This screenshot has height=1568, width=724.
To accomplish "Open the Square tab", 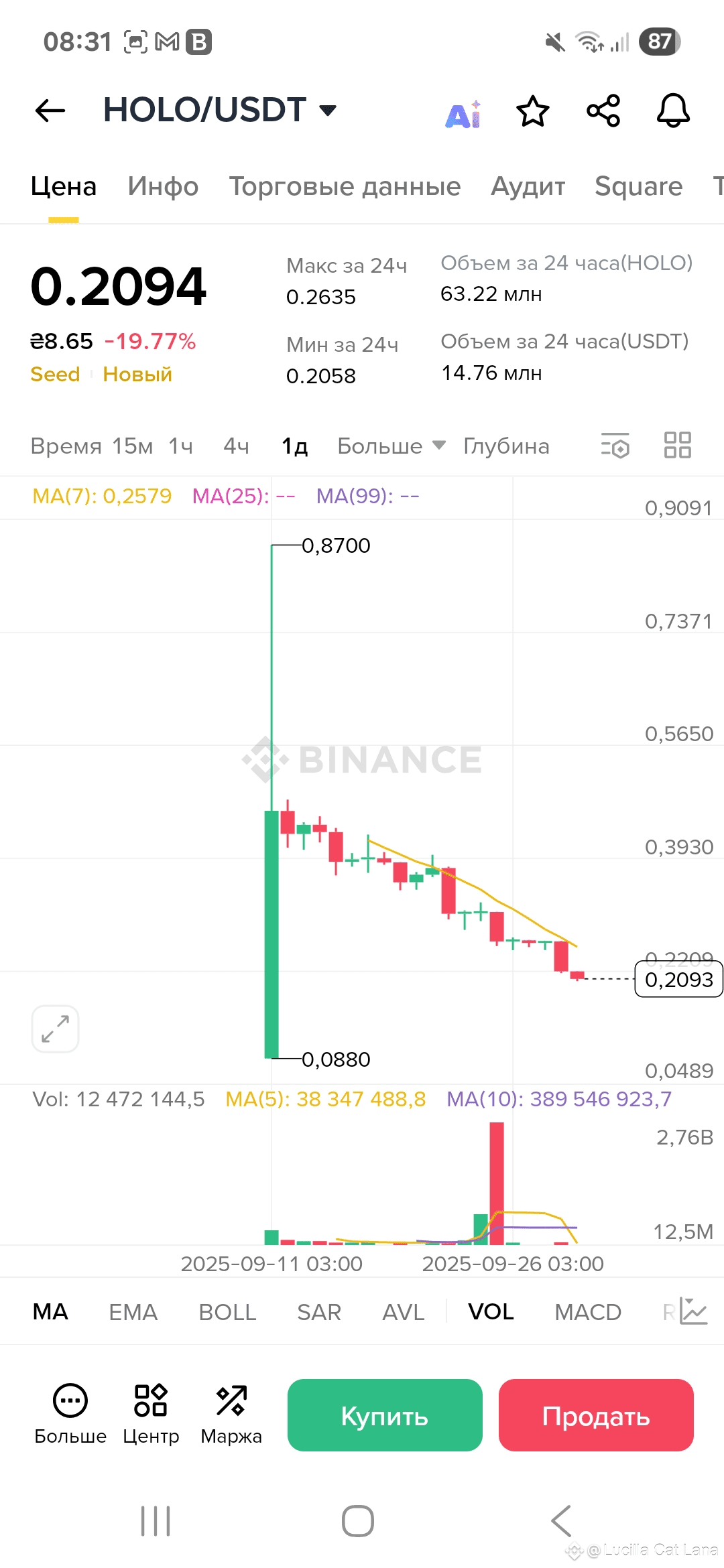I will 638,186.
